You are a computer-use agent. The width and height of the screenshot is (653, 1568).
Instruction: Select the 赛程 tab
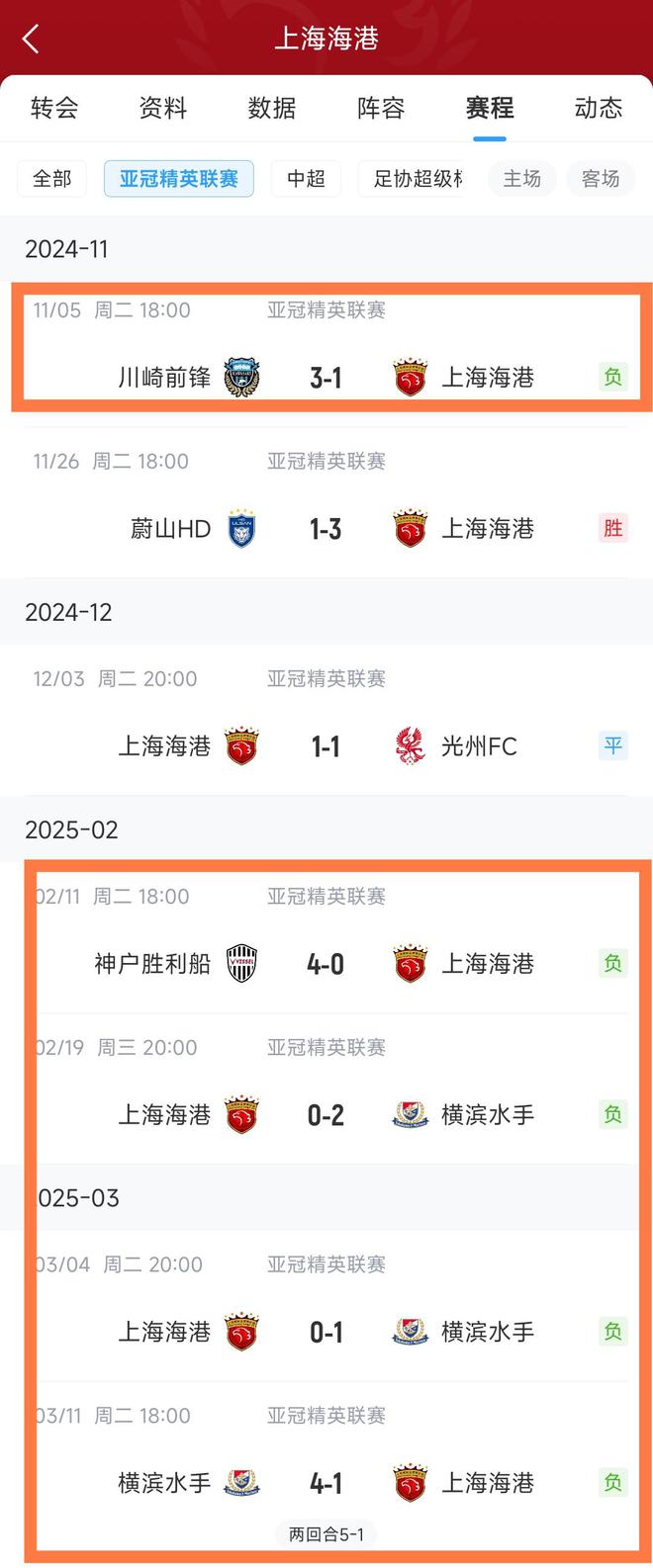tap(490, 108)
